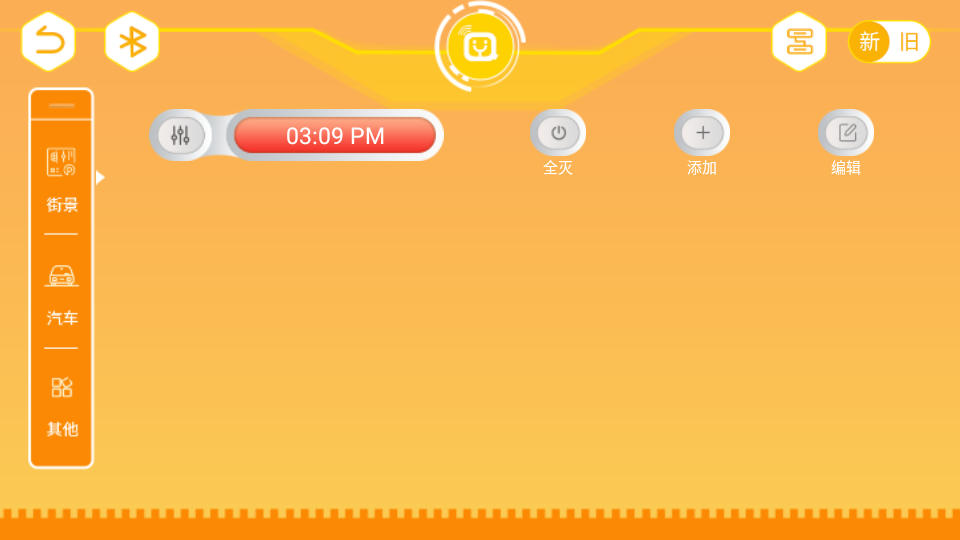
Task: Go back using the return arrow
Action: click(48, 42)
